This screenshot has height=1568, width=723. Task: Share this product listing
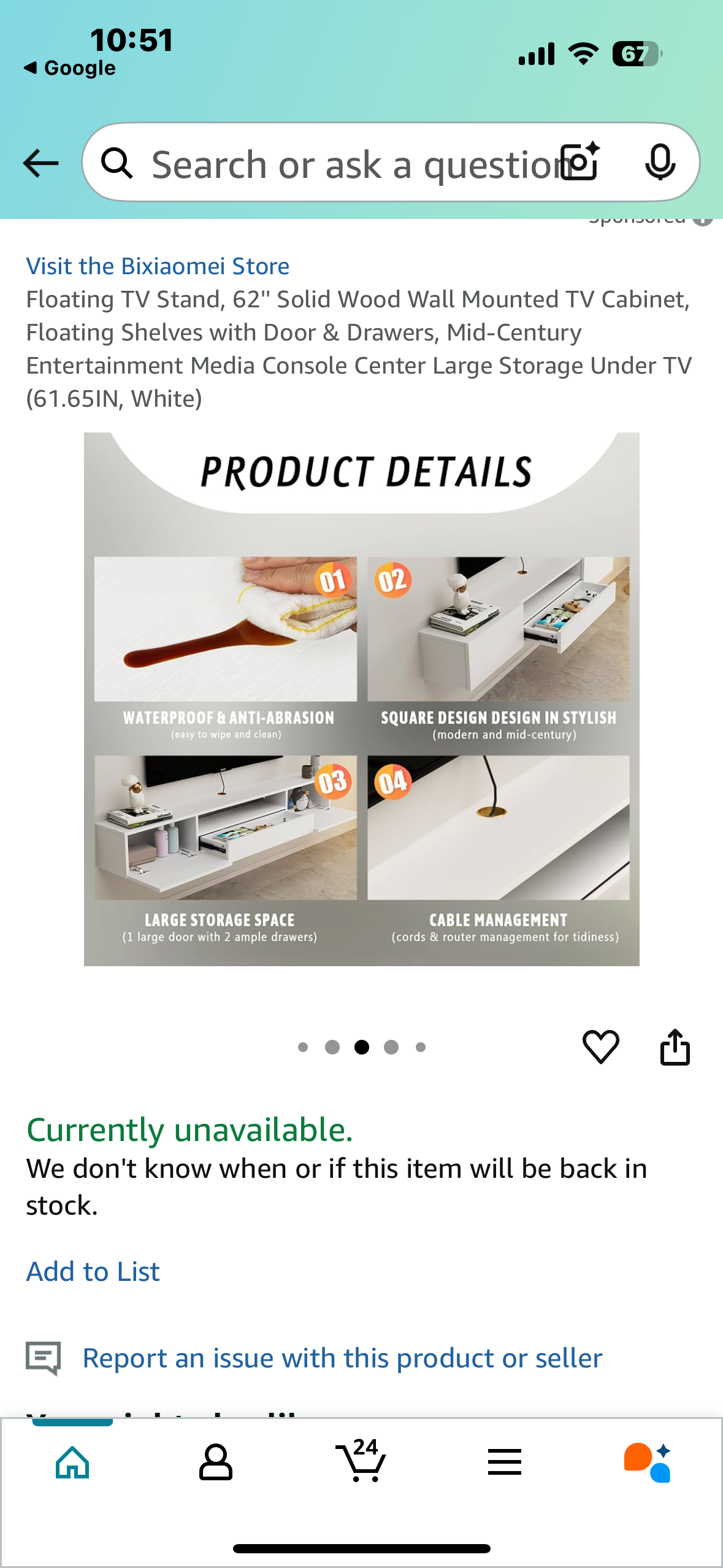(x=675, y=1047)
